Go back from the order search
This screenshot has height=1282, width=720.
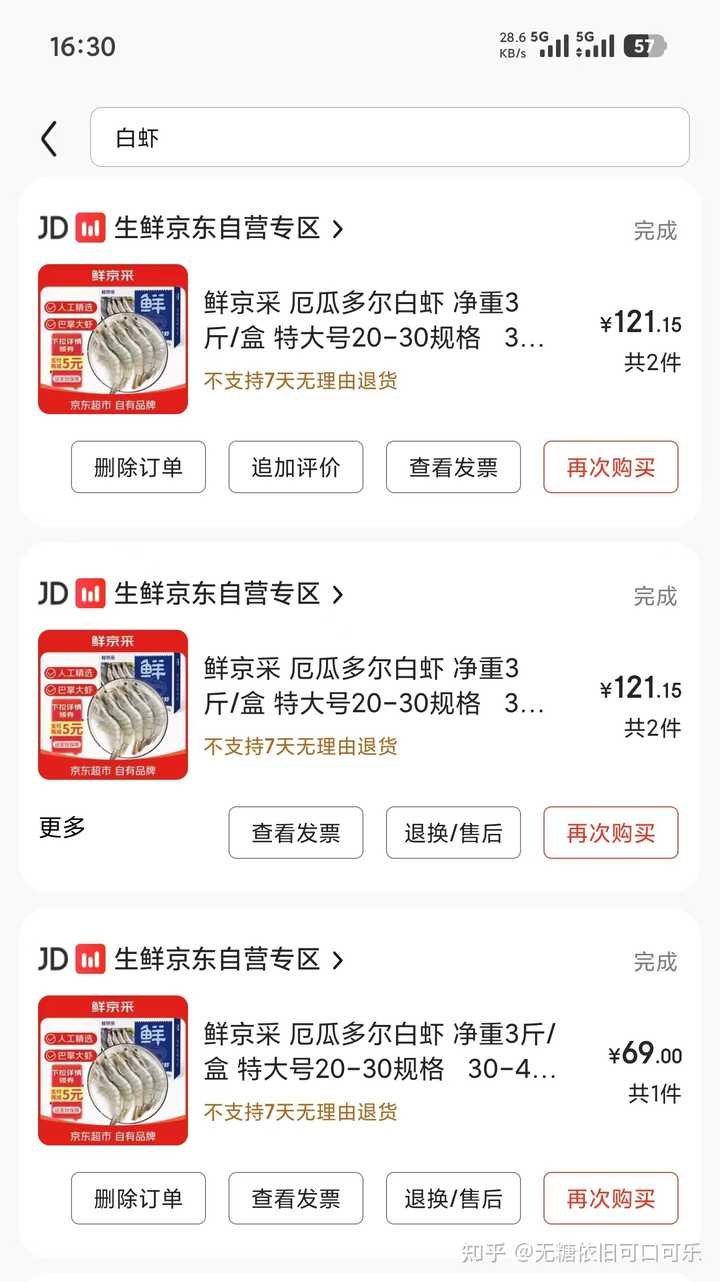(x=49, y=138)
